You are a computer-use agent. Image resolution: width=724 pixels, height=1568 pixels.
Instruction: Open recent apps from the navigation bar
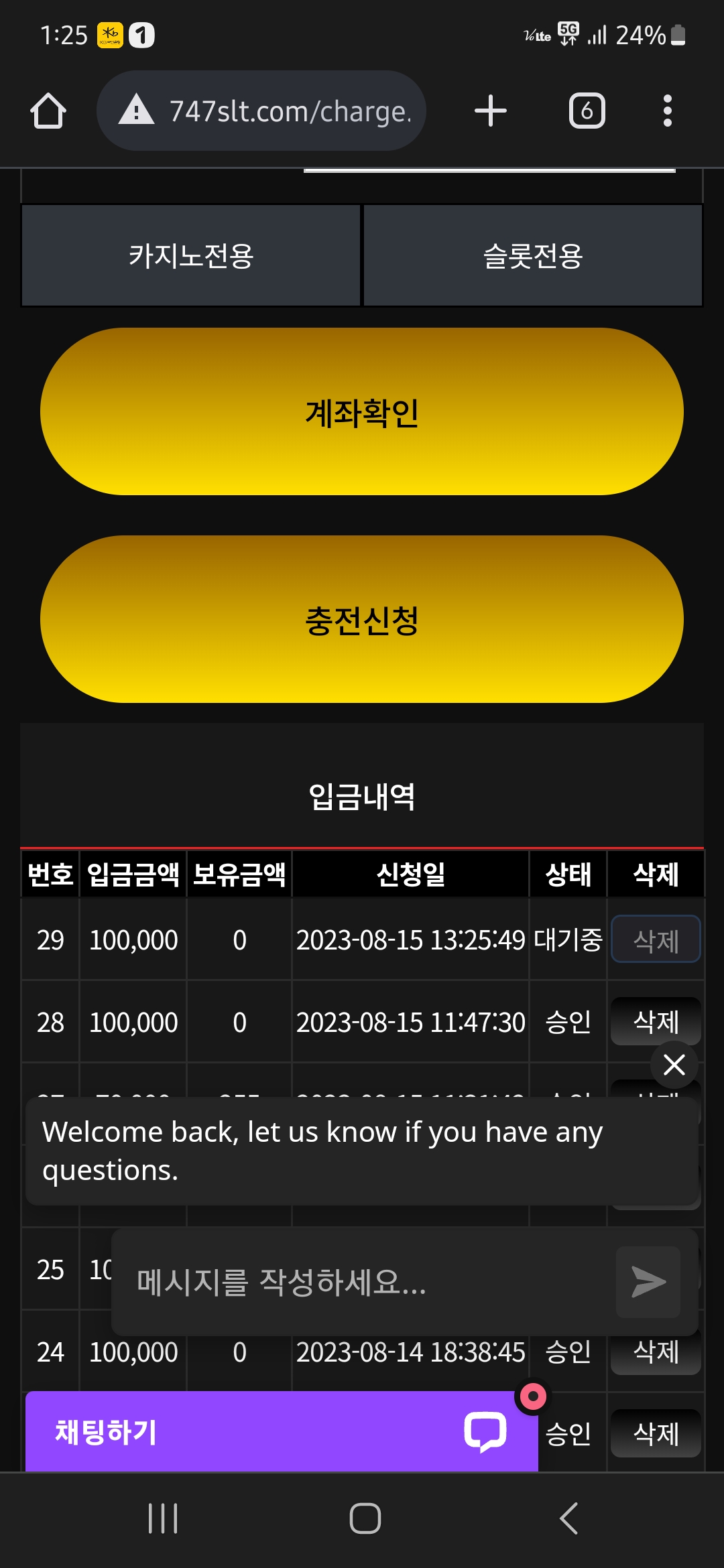[x=163, y=1518]
